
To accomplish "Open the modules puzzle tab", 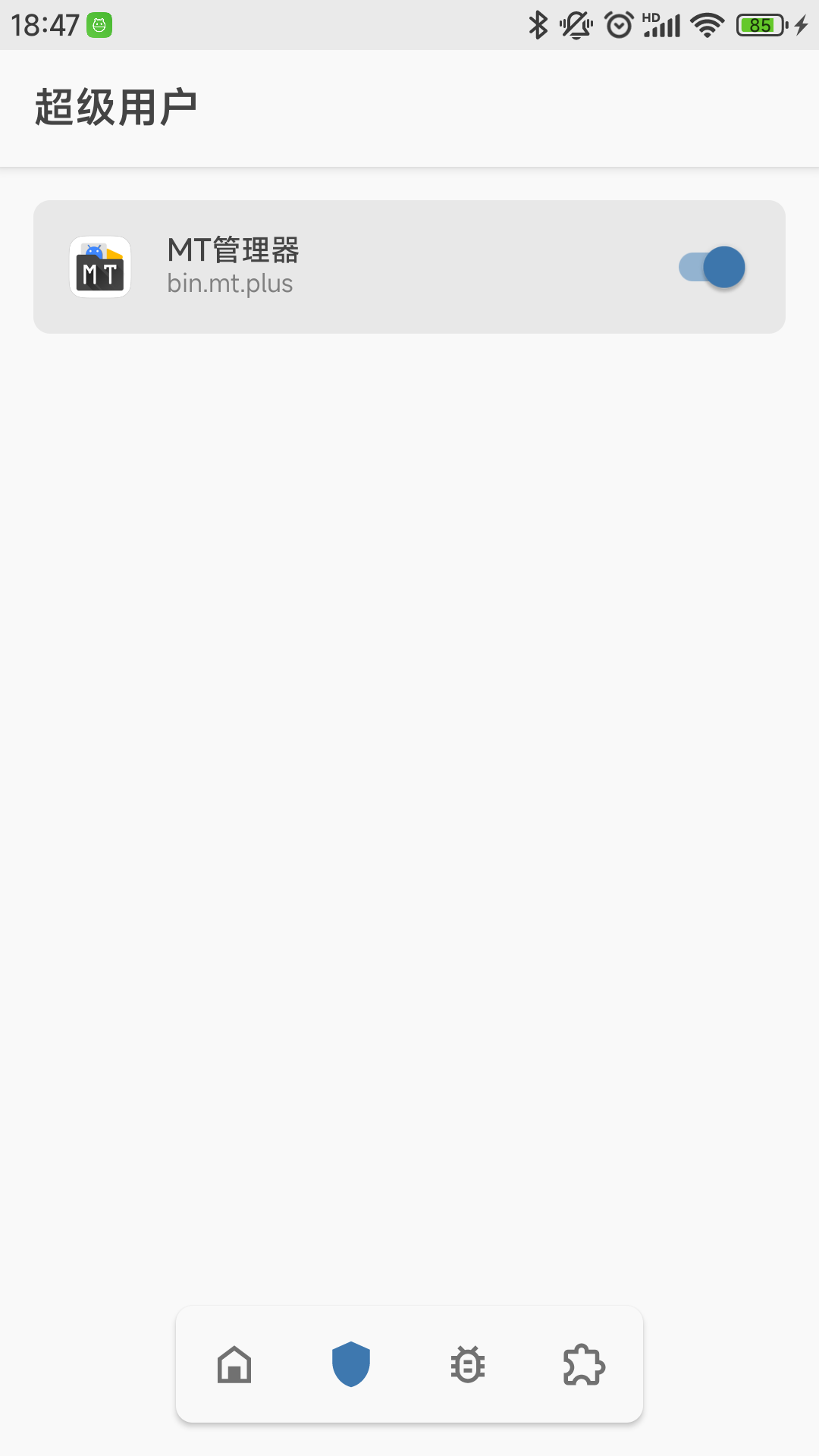I will (x=585, y=1364).
